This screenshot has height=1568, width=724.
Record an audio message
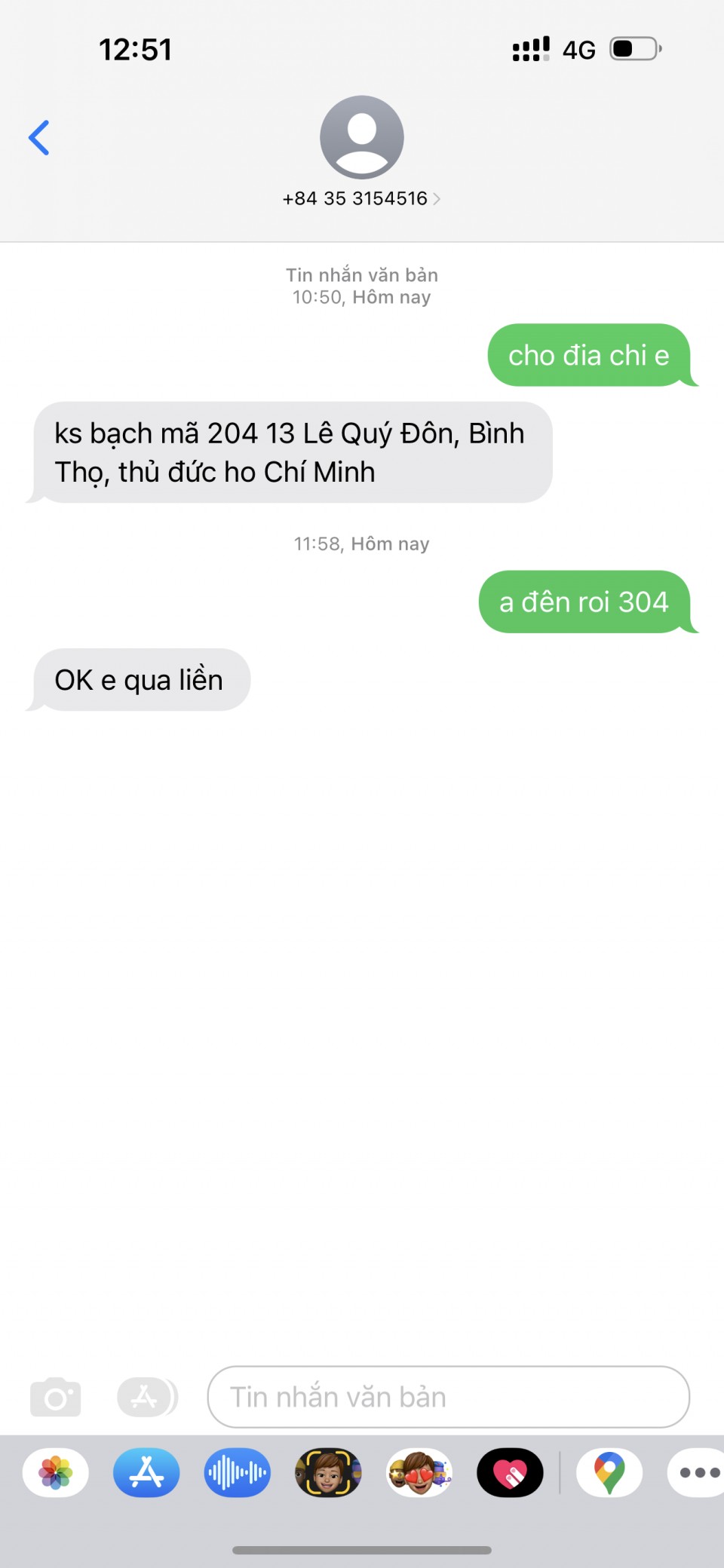pos(237,1472)
